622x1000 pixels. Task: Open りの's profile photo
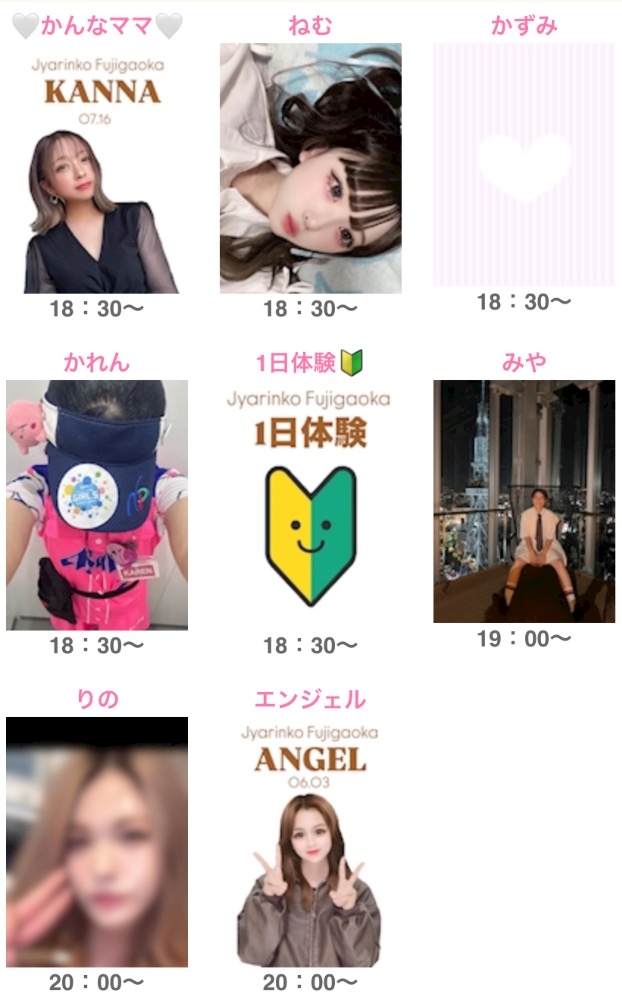(97, 842)
